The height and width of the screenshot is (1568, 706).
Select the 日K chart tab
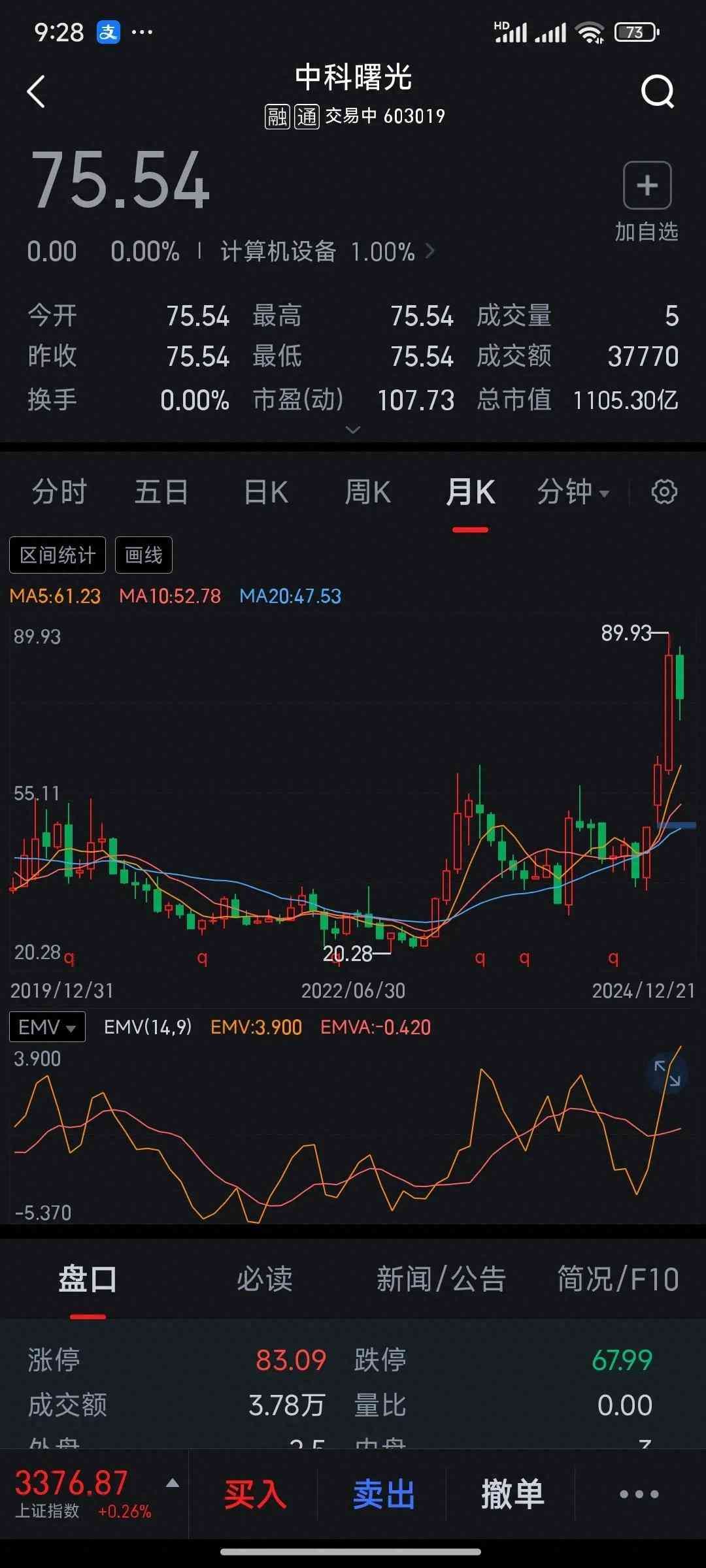point(265,492)
